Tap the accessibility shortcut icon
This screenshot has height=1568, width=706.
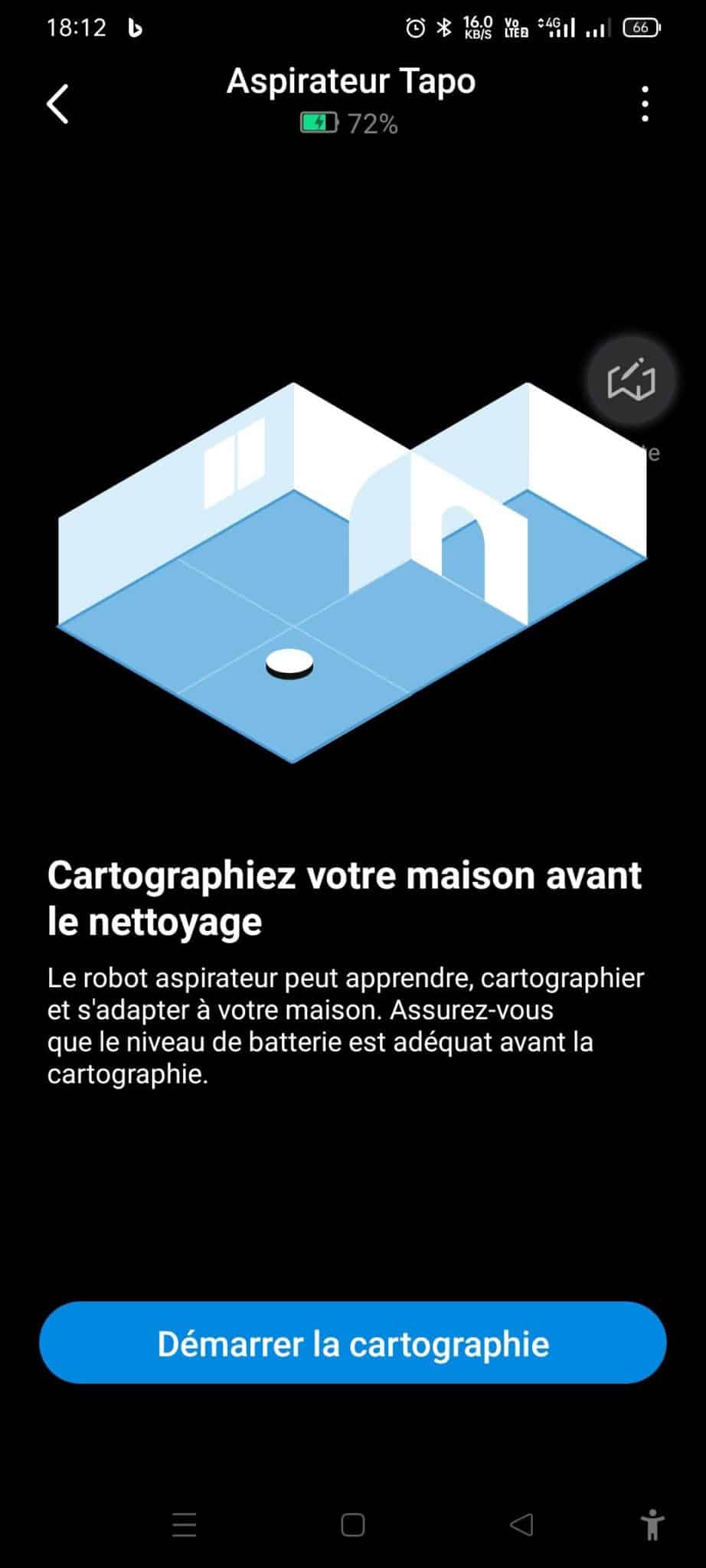[652, 1524]
